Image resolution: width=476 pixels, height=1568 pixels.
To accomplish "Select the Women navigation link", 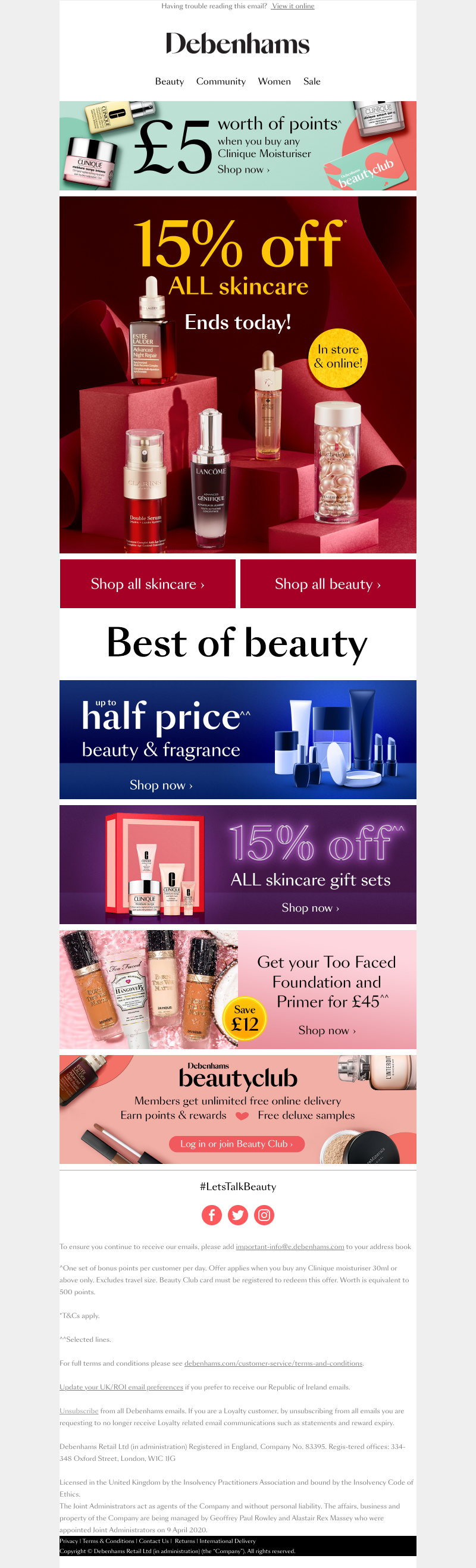I will coord(274,82).
